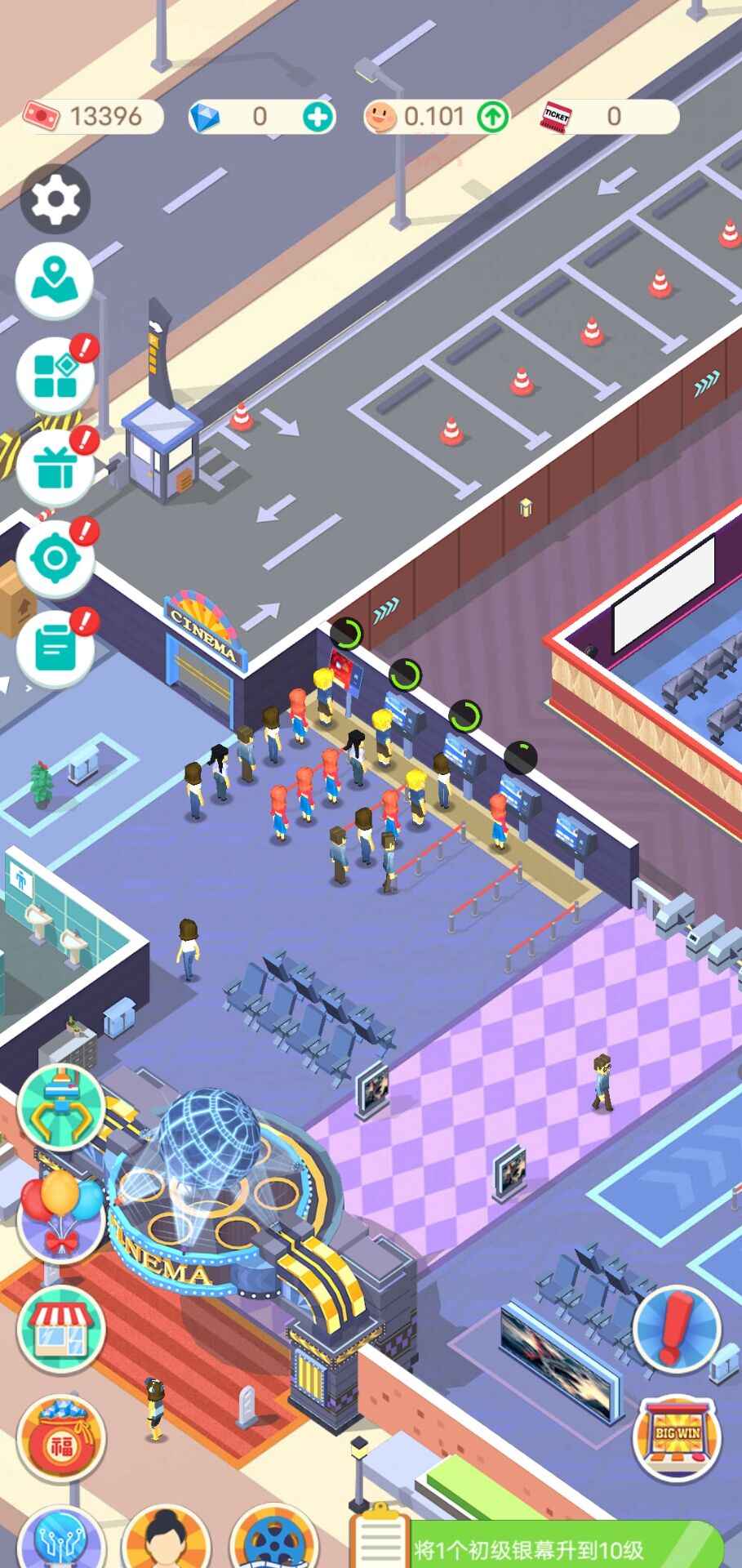Screen dimensions: 742x1568
Task: Add more diamonds with plus button
Action: pos(318,117)
